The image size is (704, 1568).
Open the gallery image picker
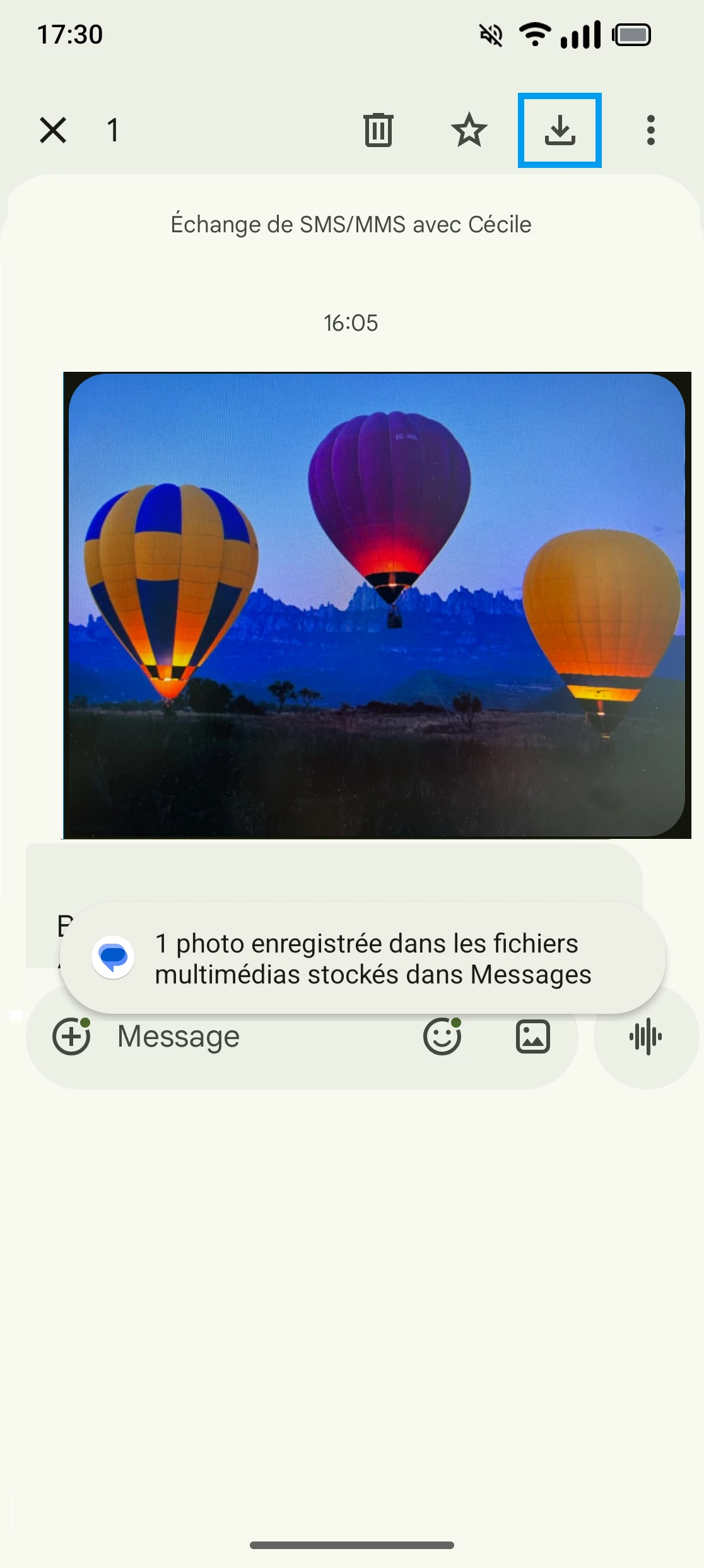click(x=533, y=1036)
